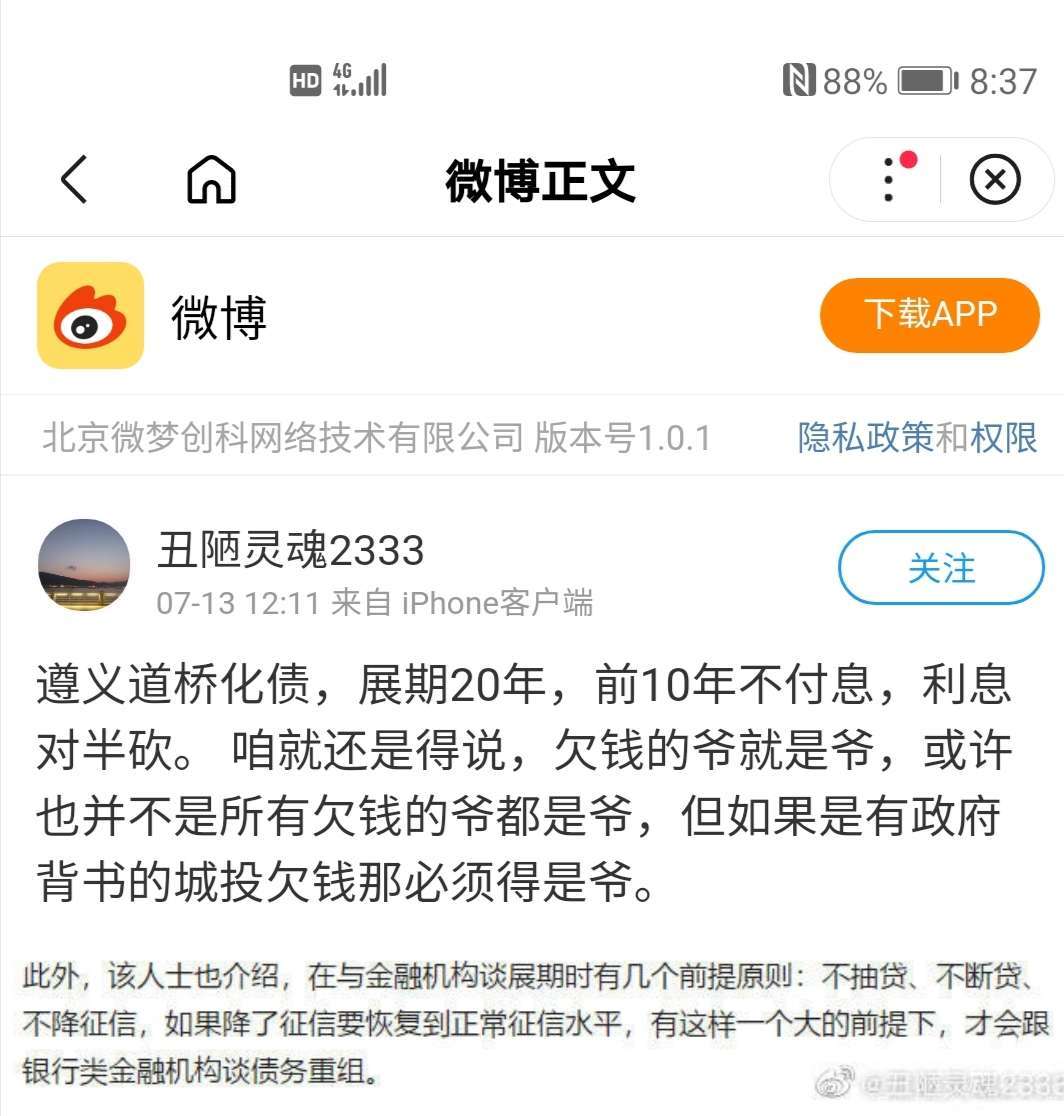Open the avatar of 丑陋灵魂2333
The width and height of the screenshot is (1064, 1116).
click(84, 565)
